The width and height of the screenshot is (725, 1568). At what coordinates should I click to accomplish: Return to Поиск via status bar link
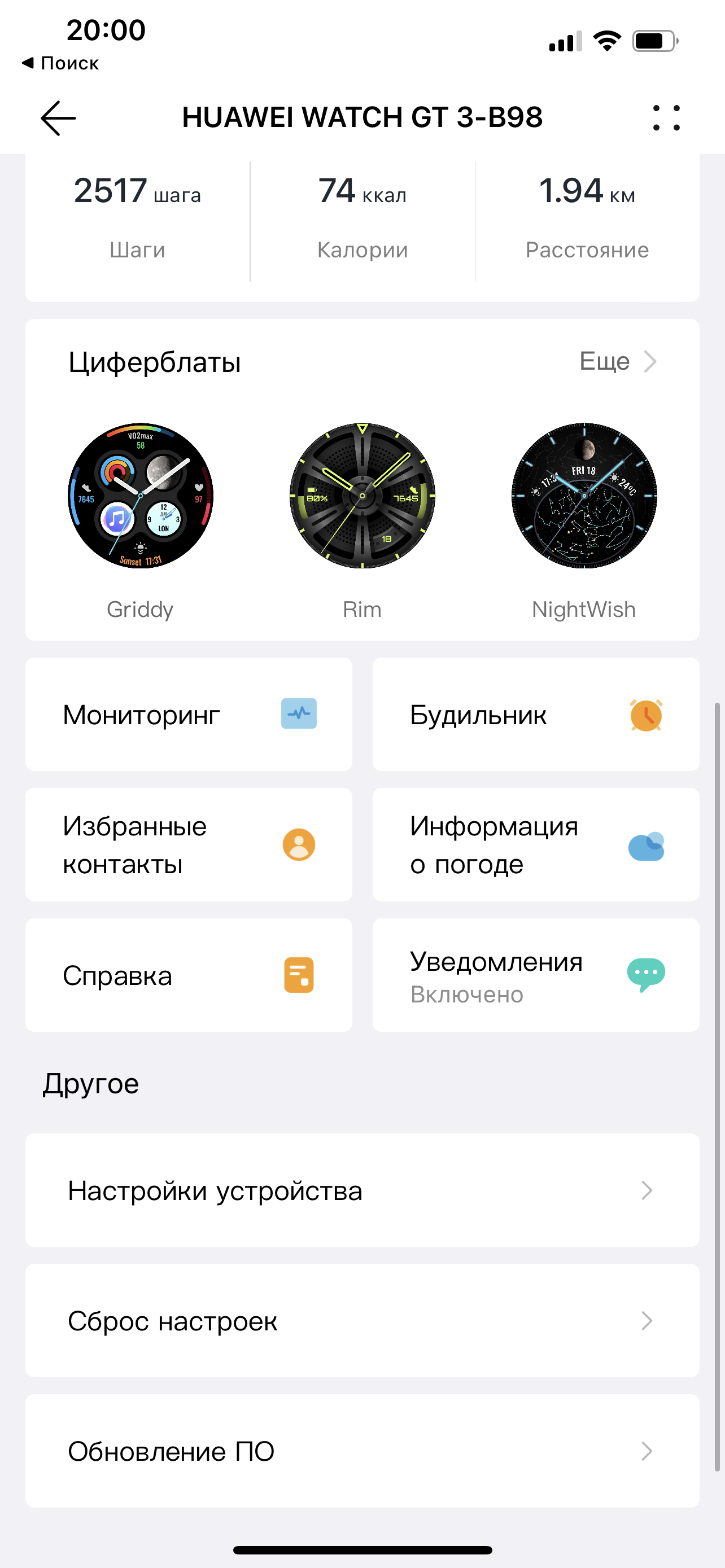61,63
